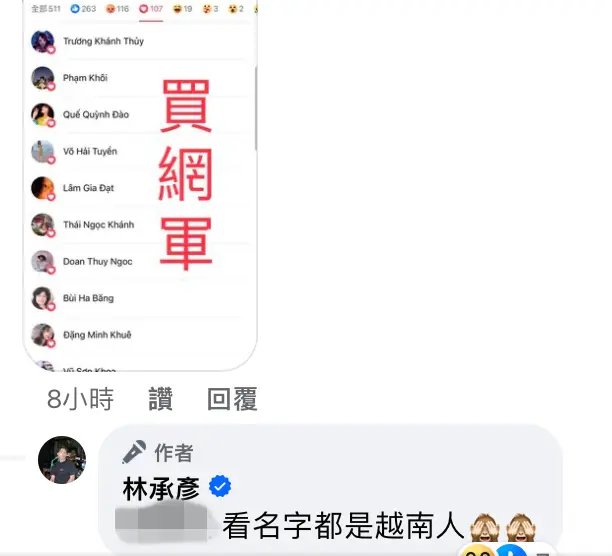Like the comment with 讚
612x556 pixels.
click(161, 400)
